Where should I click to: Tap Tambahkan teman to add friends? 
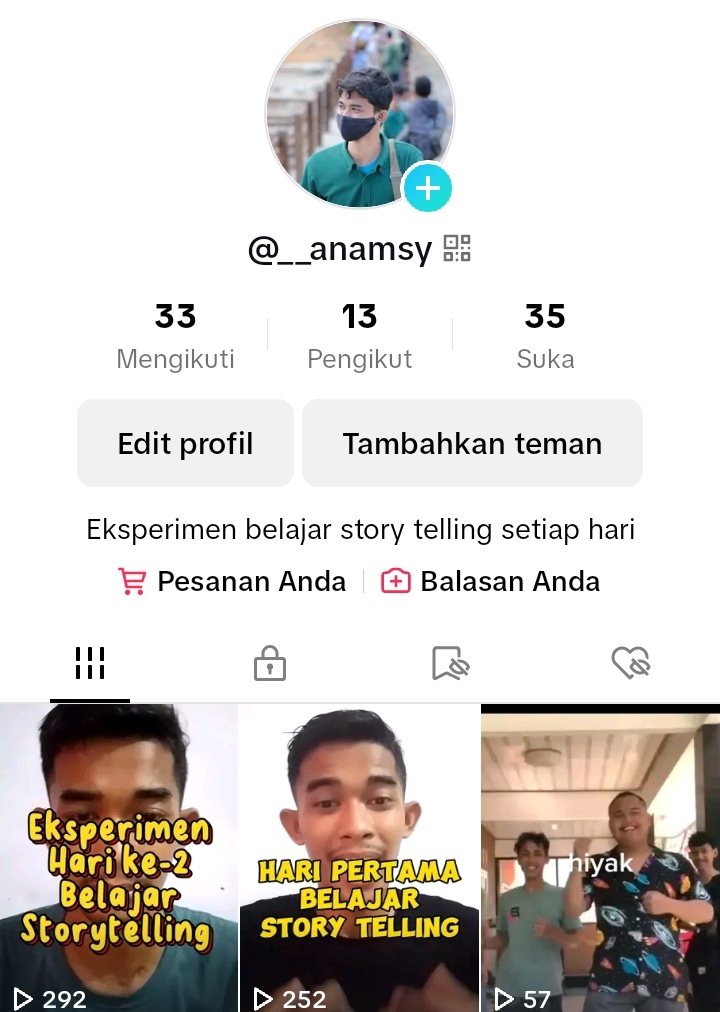tap(472, 443)
